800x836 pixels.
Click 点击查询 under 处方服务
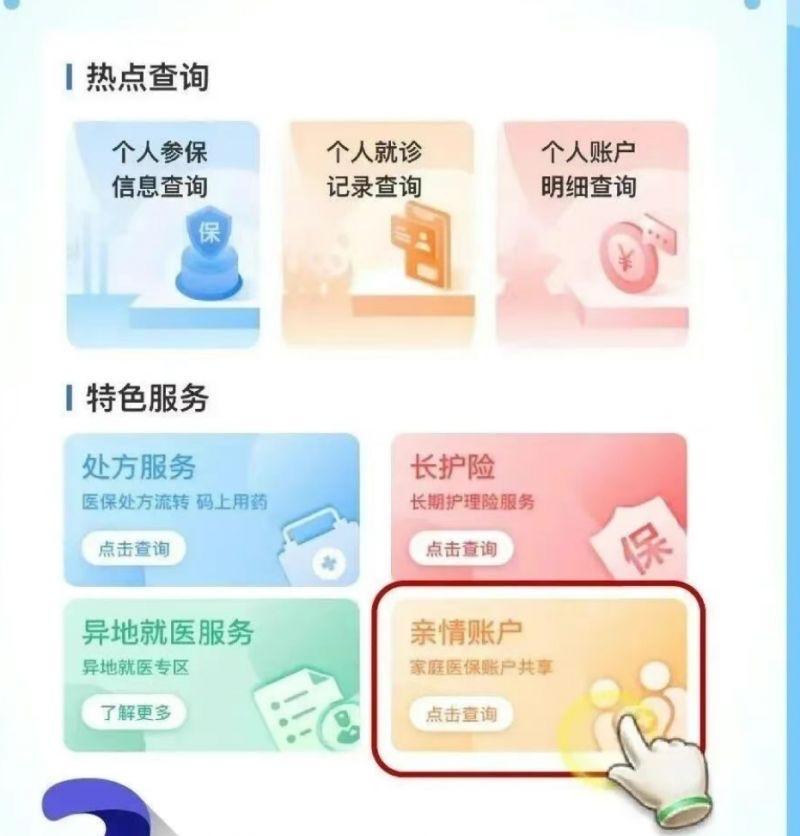(x=134, y=548)
